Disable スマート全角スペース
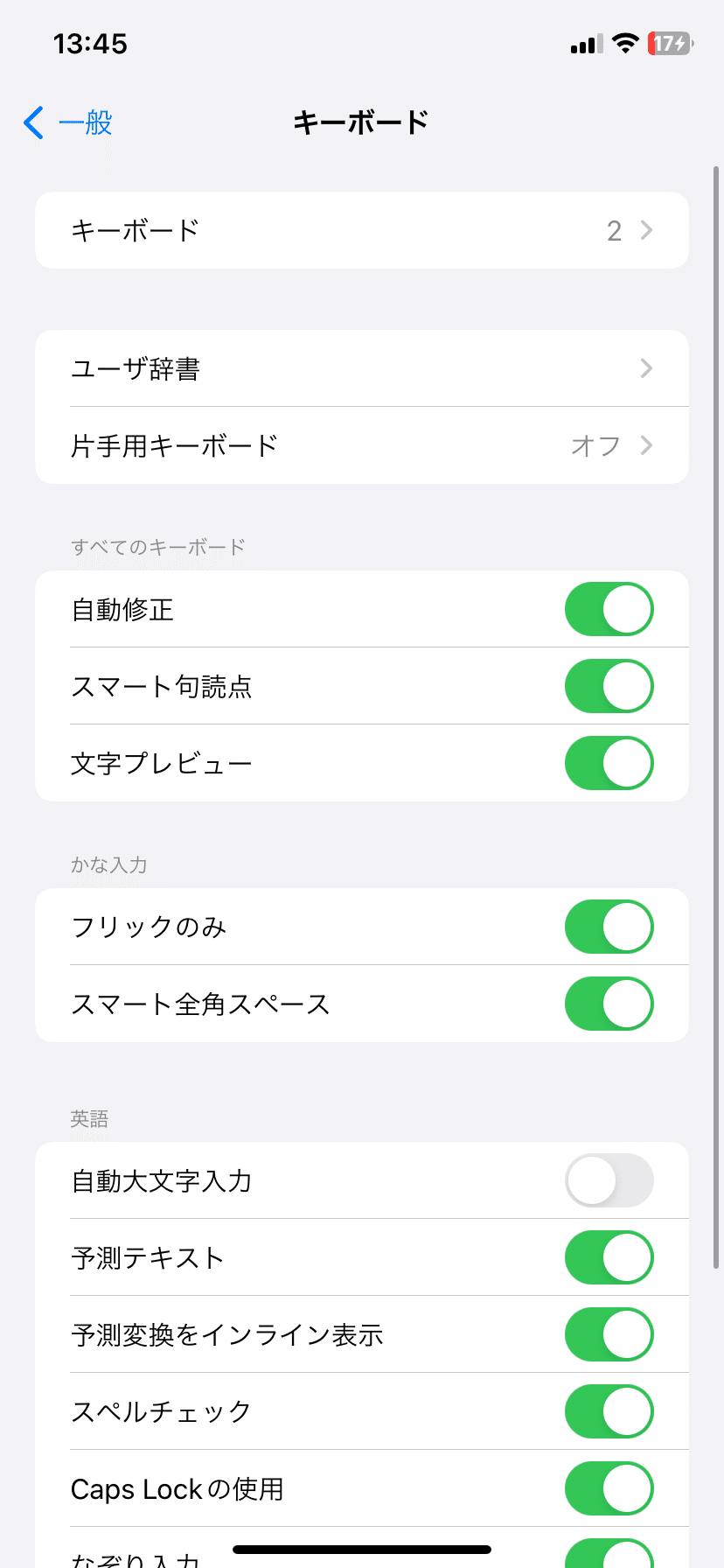Viewport: 724px width, 1568px height. (609, 1004)
